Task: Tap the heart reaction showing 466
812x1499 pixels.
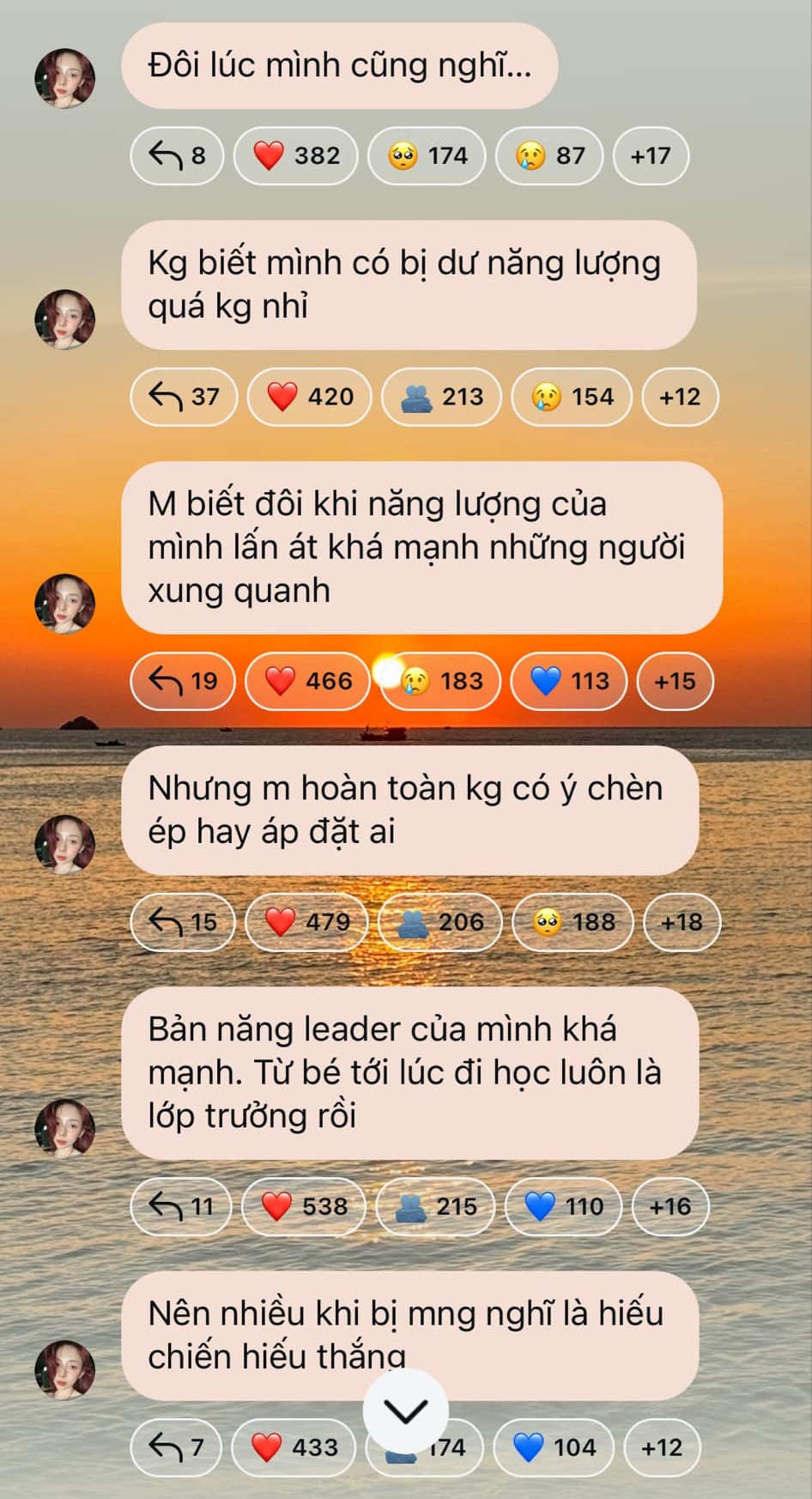Action: (x=307, y=681)
